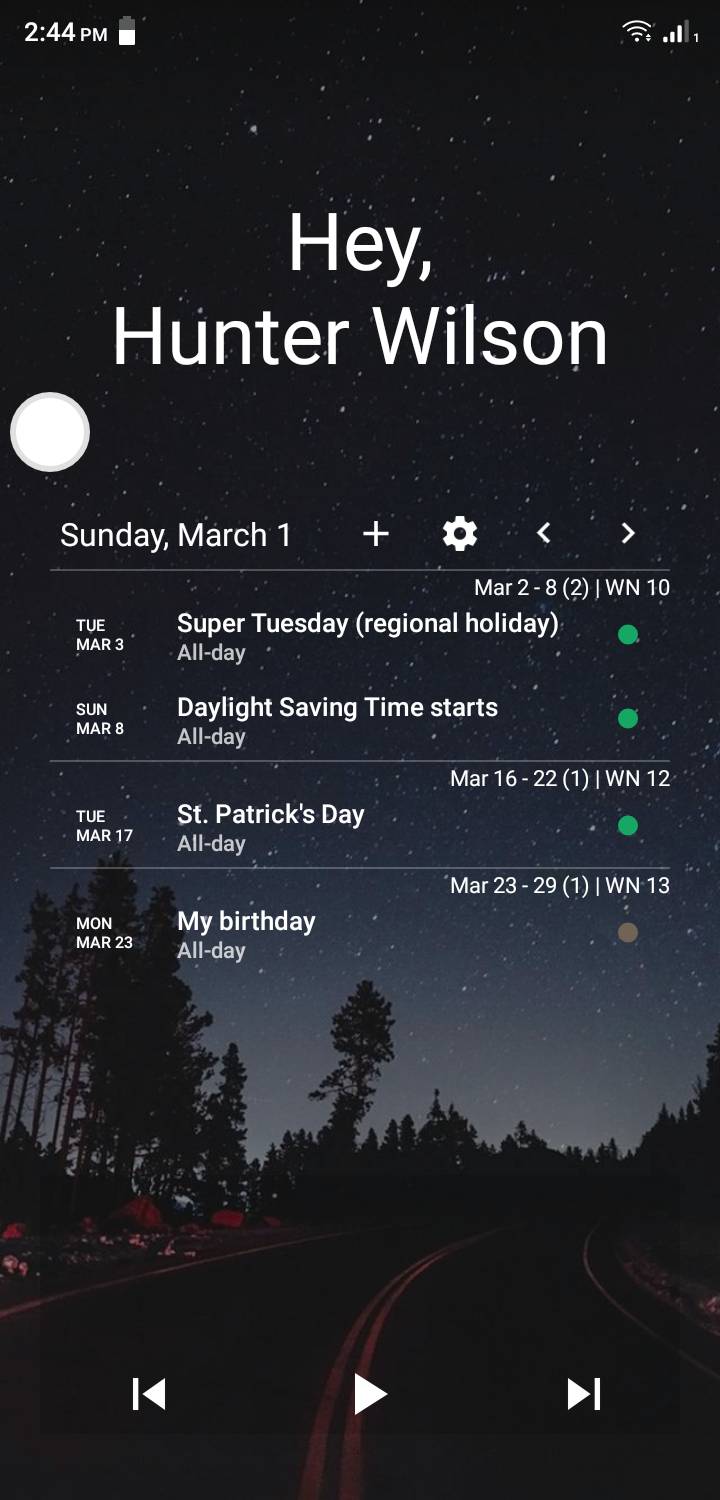Go back using the left chevron
Viewport: 720px width, 1500px height.
pos(543,533)
